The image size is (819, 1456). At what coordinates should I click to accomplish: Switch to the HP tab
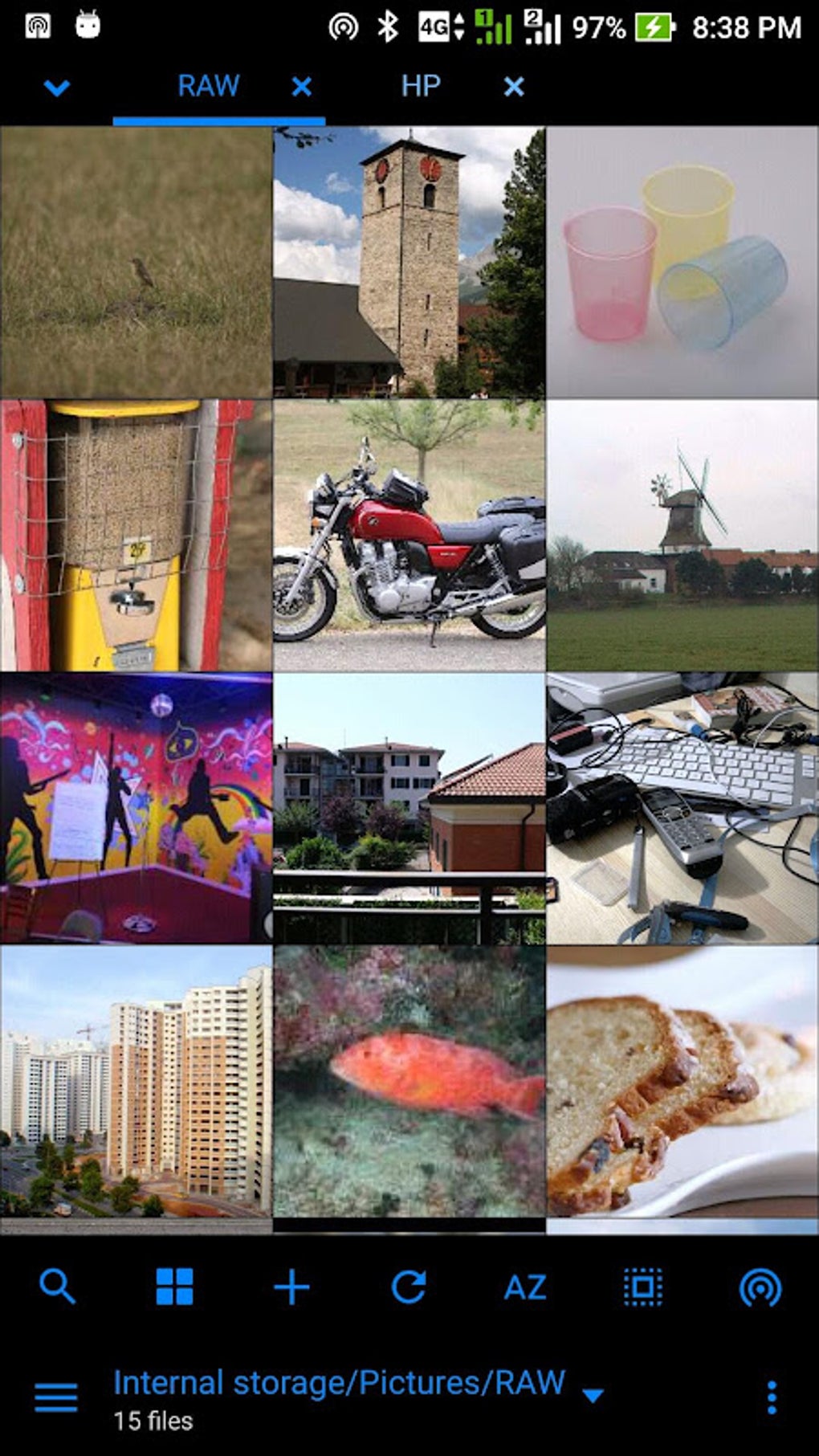click(x=421, y=85)
